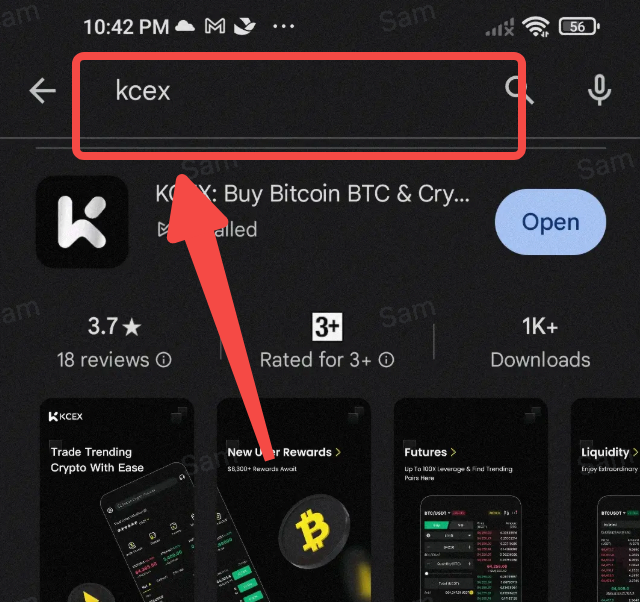This screenshot has width=640, height=602.
Task: View the 18 reviews rating info
Action: coord(114,342)
